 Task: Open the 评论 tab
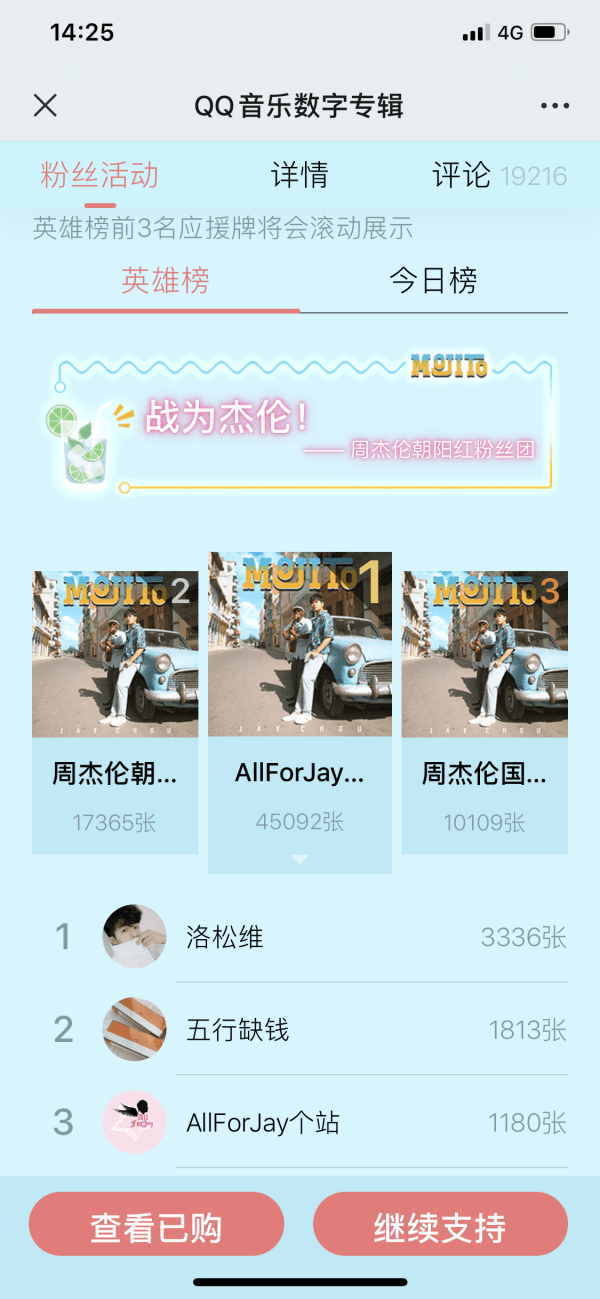[x=462, y=176]
